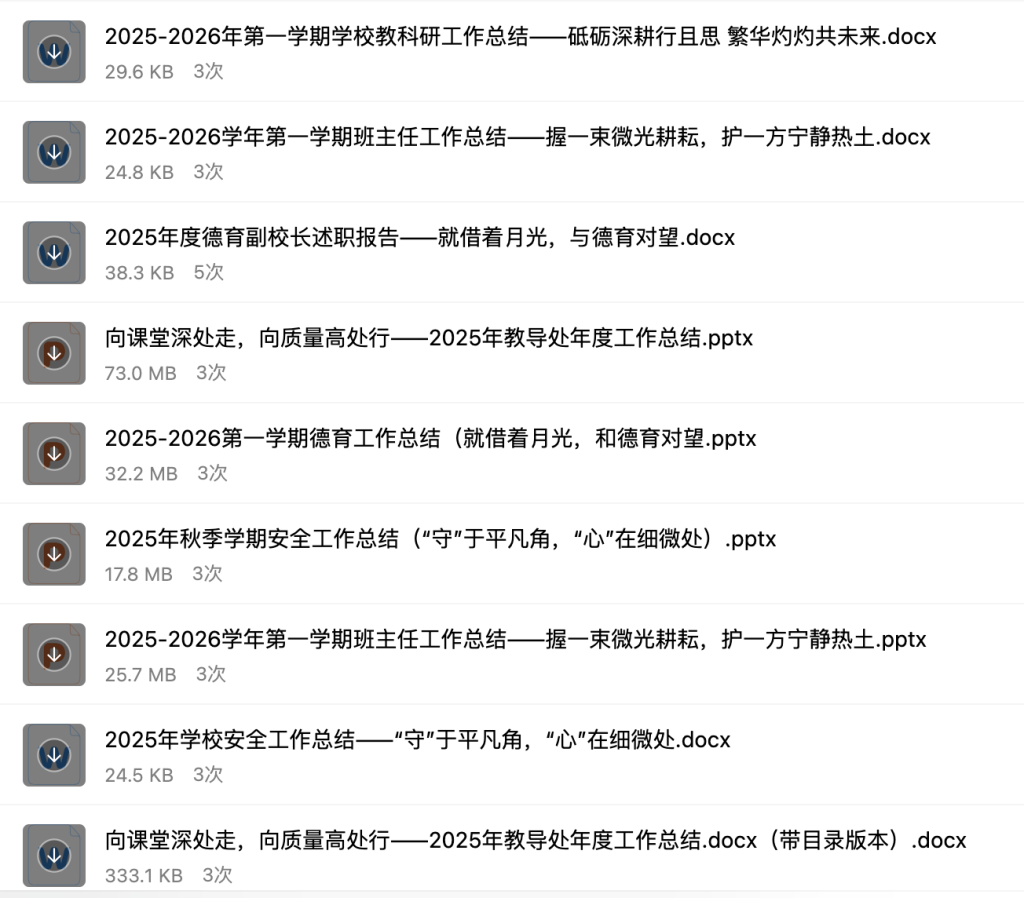Open the 教导处年度工作总结 pptx (73.0 MB)

428,338
